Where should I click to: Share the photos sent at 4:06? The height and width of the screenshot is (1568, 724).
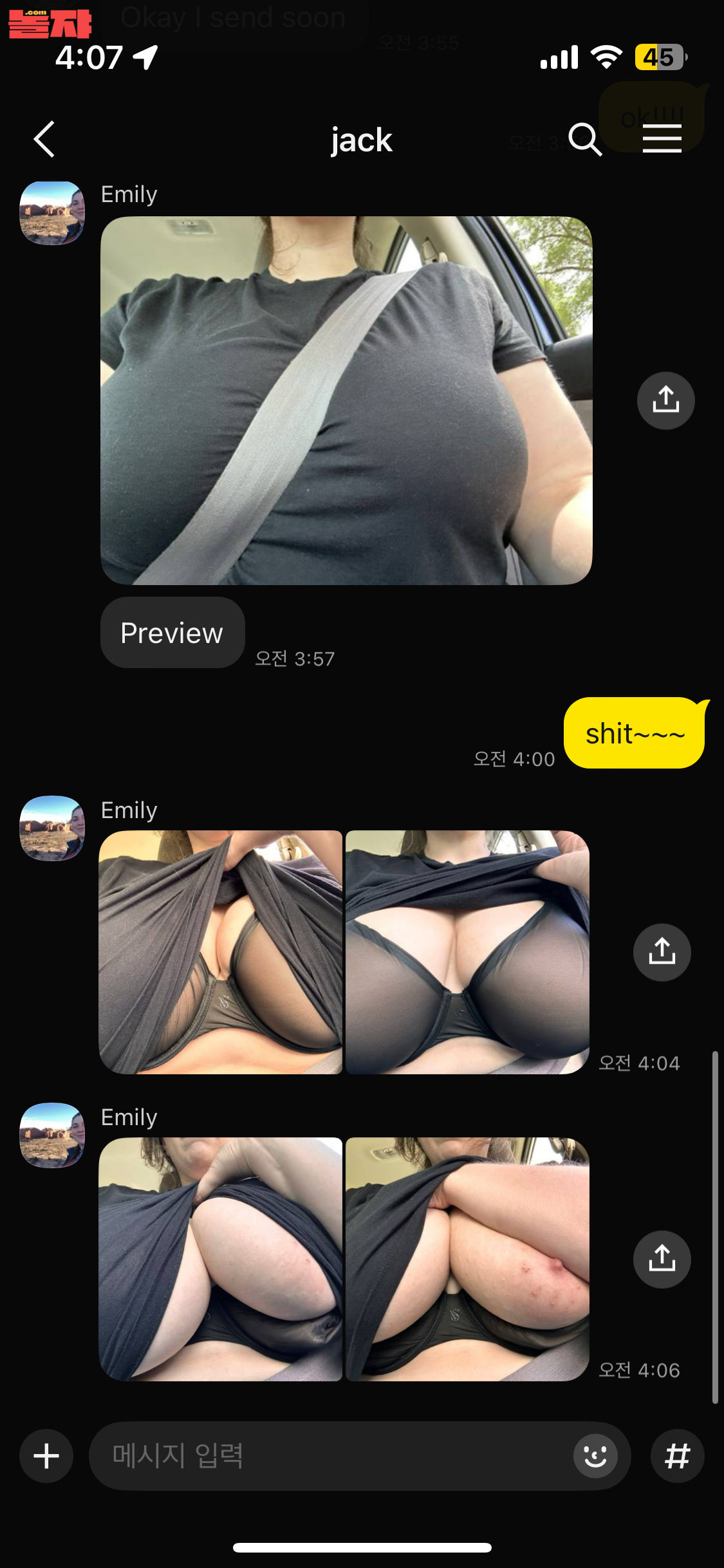(x=662, y=1259)
